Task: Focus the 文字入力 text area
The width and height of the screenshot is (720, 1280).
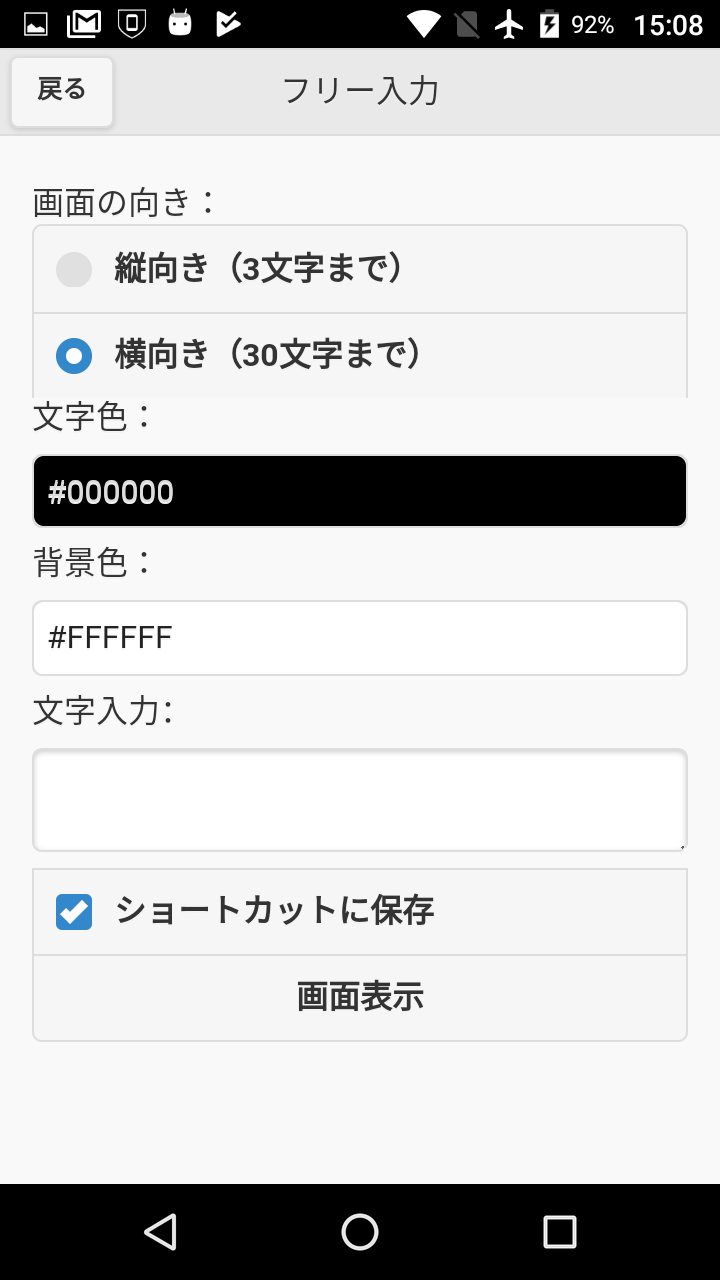Action: [360, 800]
